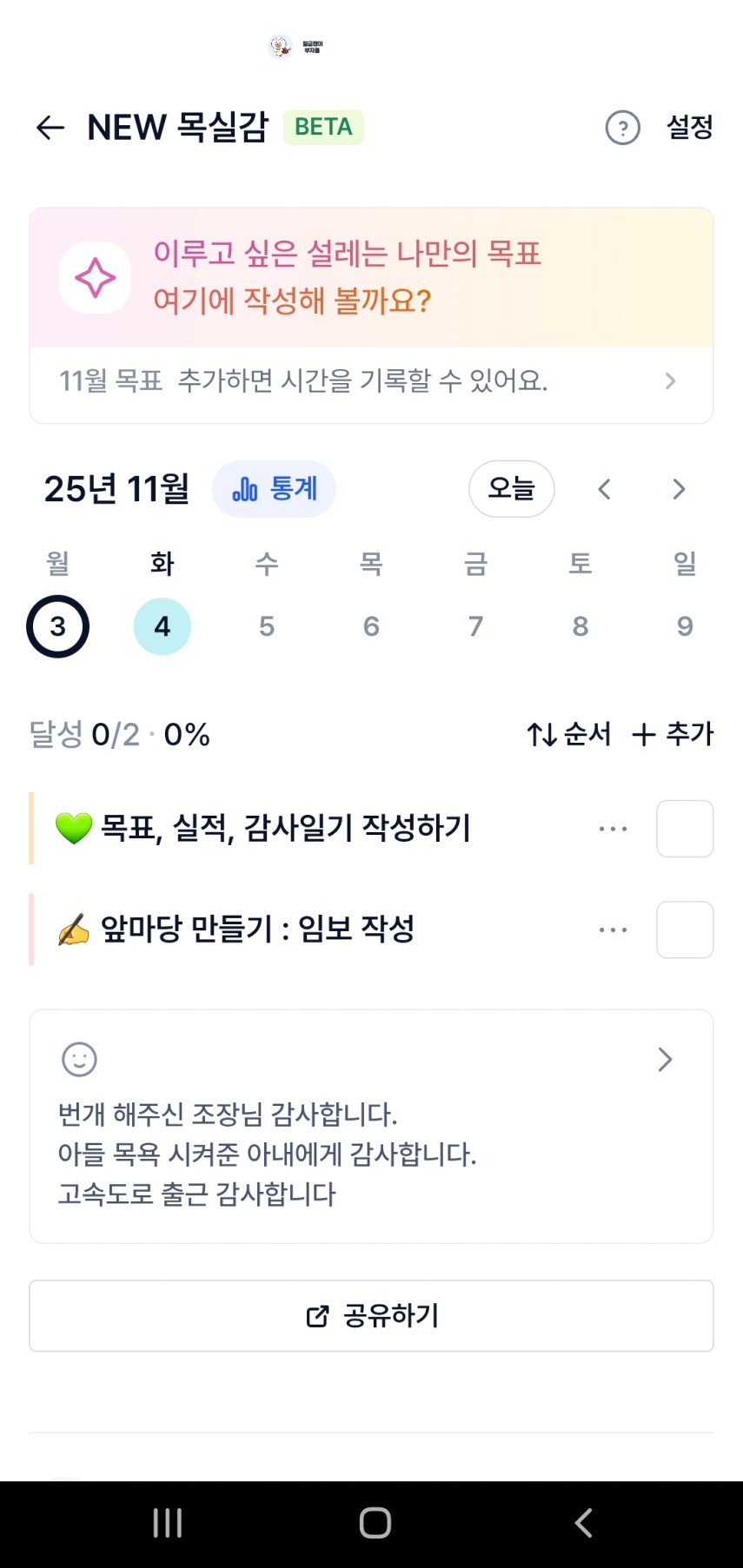Select Tuesday the 4th
This screenshot has width=743, height=1568.
[x=163, y=626]
